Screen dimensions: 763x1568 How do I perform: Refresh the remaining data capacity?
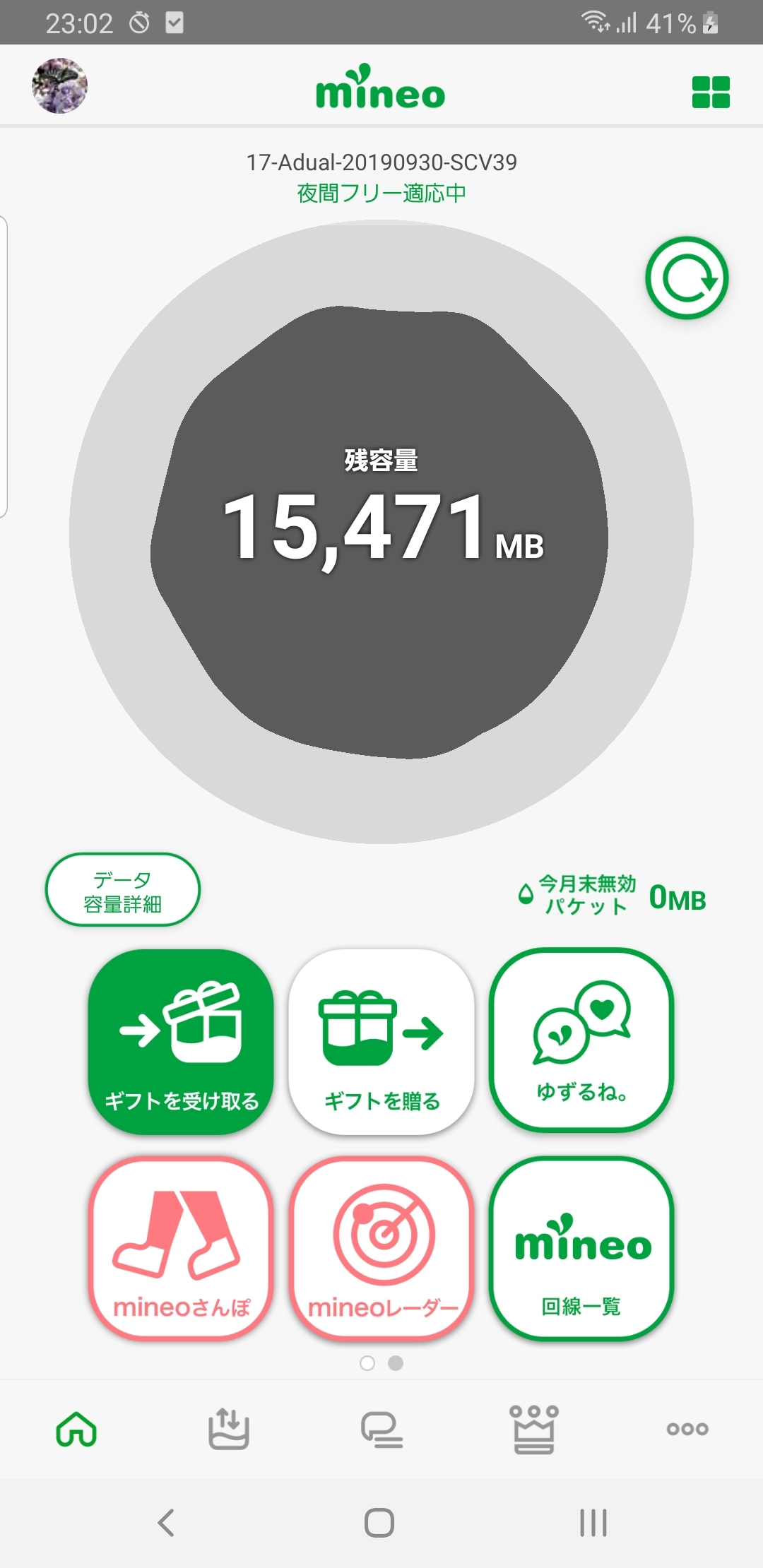687,278
